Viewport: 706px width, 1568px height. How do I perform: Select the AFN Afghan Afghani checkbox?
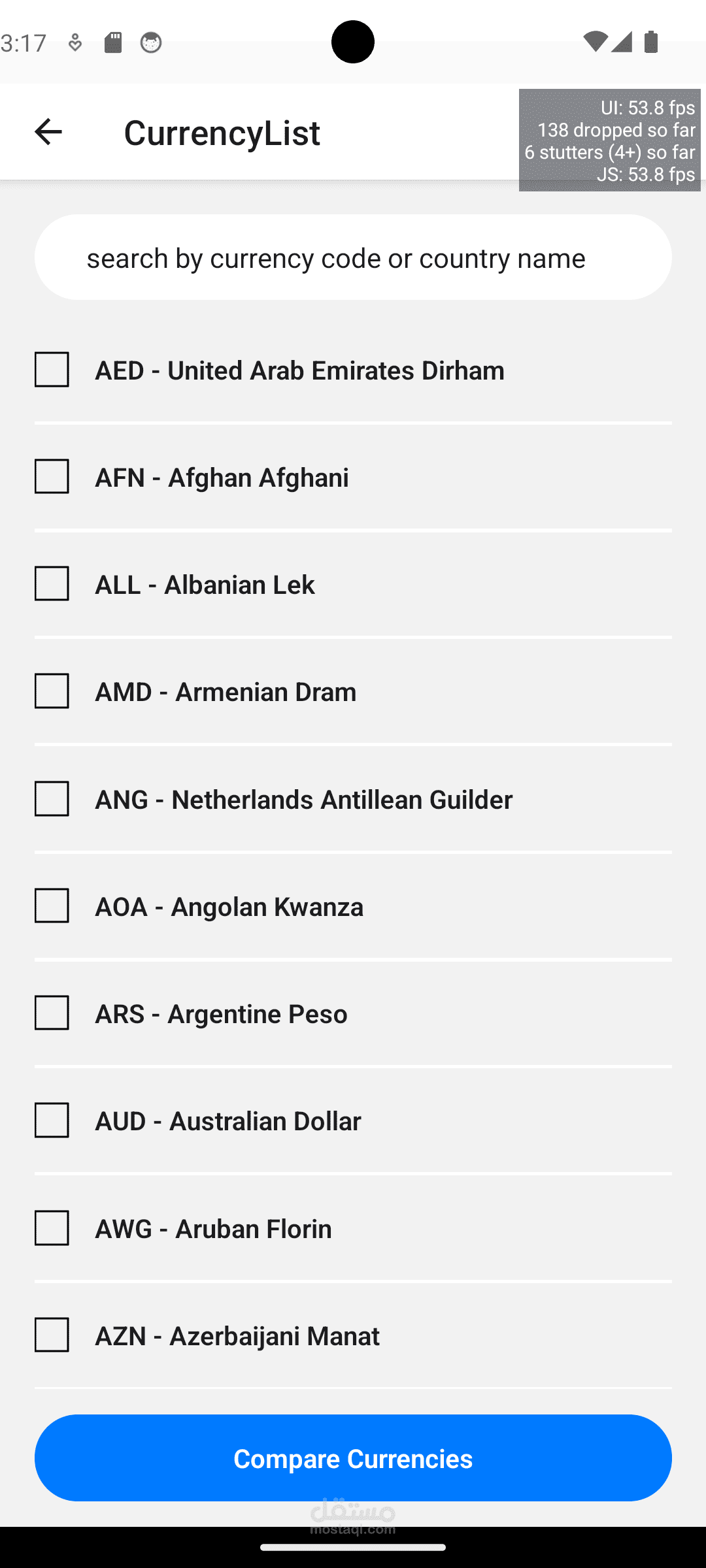pyautogui.click(x=52, y=477)
